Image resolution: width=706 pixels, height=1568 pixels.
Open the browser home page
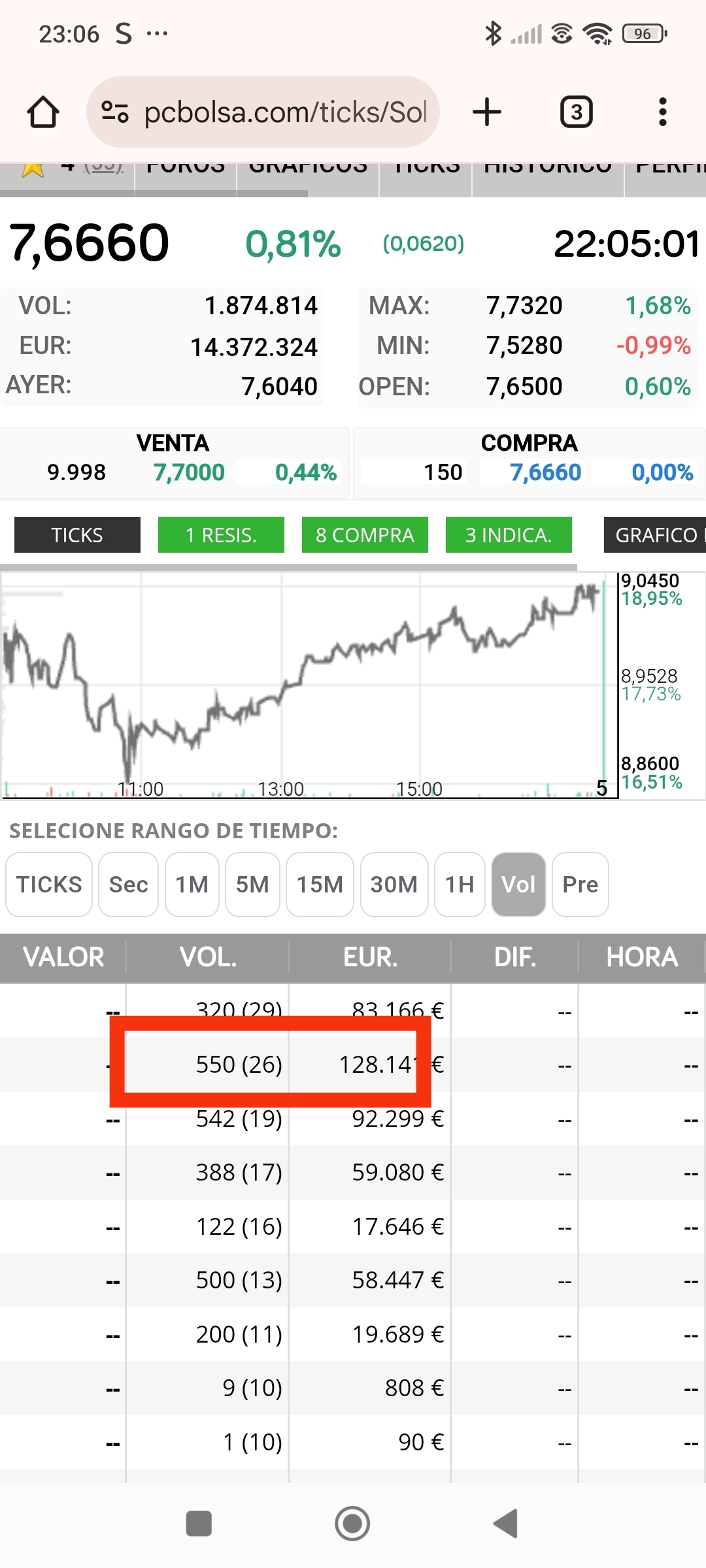click(43, 112)
